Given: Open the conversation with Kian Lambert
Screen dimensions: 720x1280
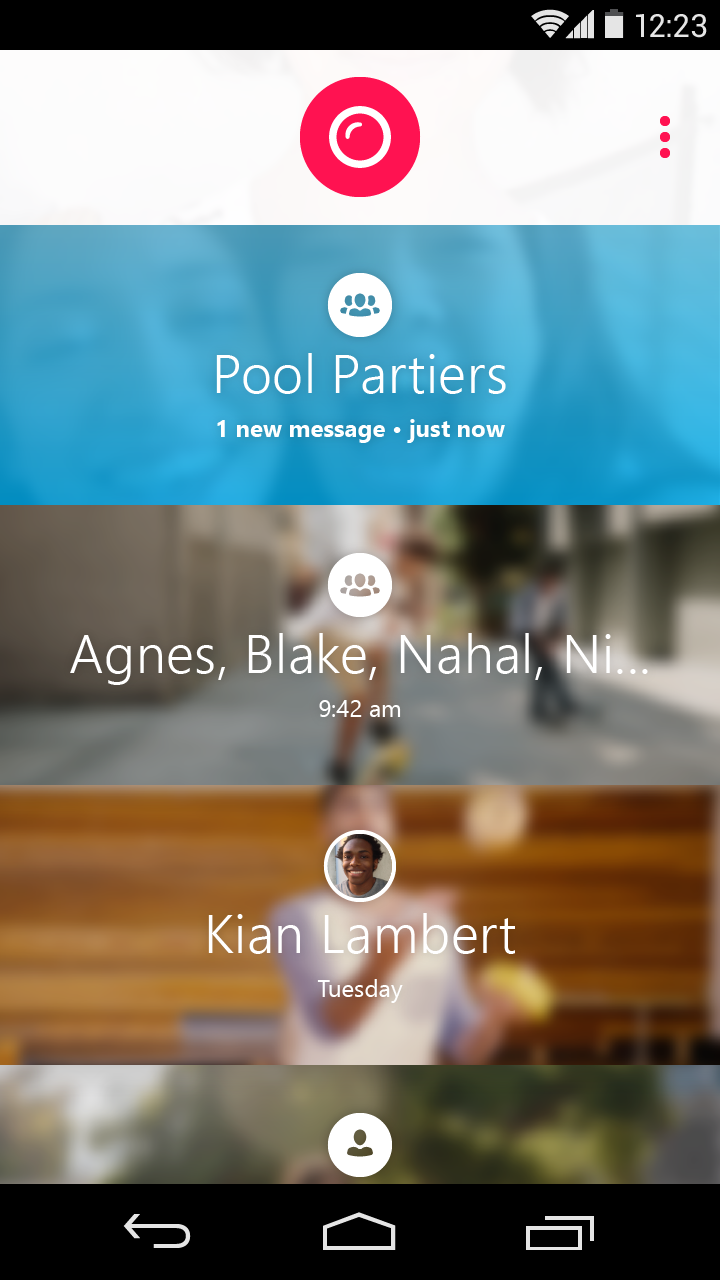Looking at the screenshot, I should pyautogui.click(x=360, y=933).
